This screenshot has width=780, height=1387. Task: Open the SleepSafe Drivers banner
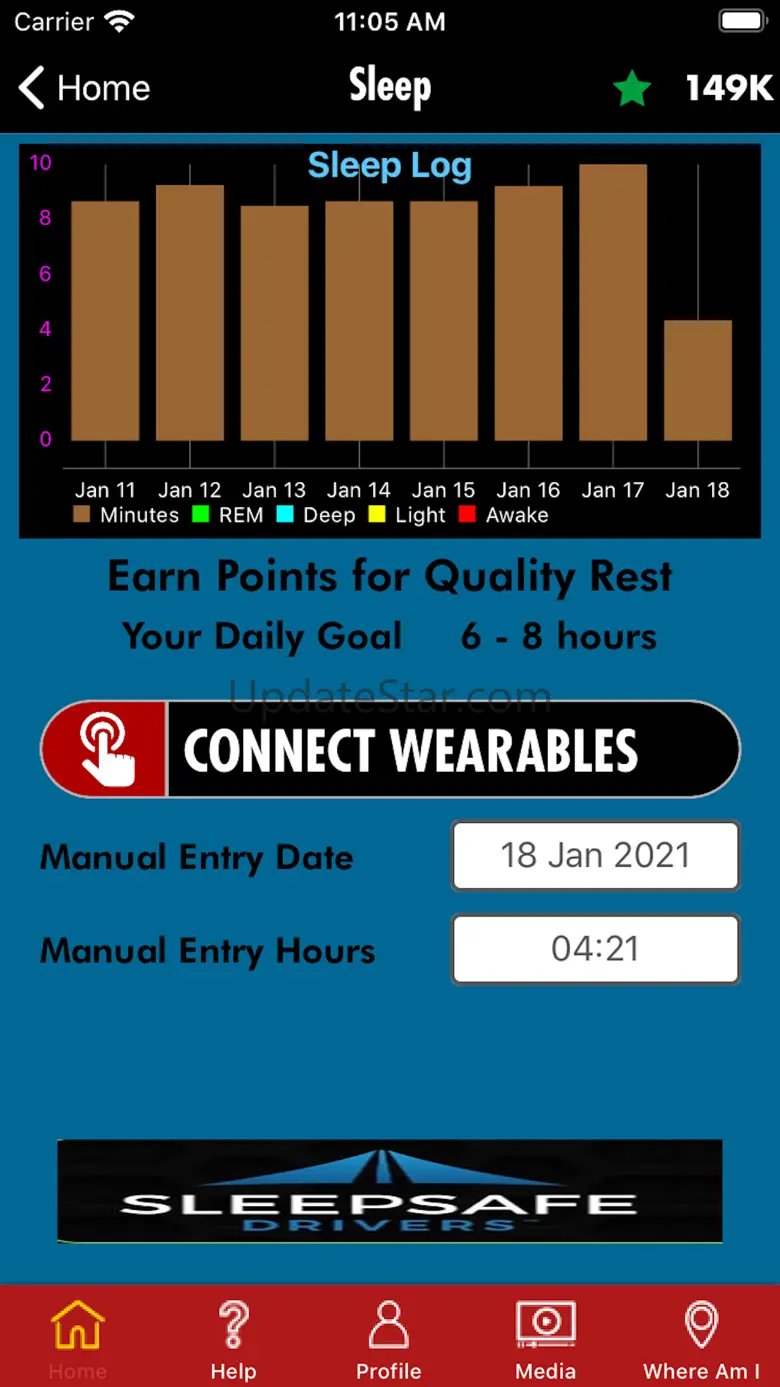390,1191
